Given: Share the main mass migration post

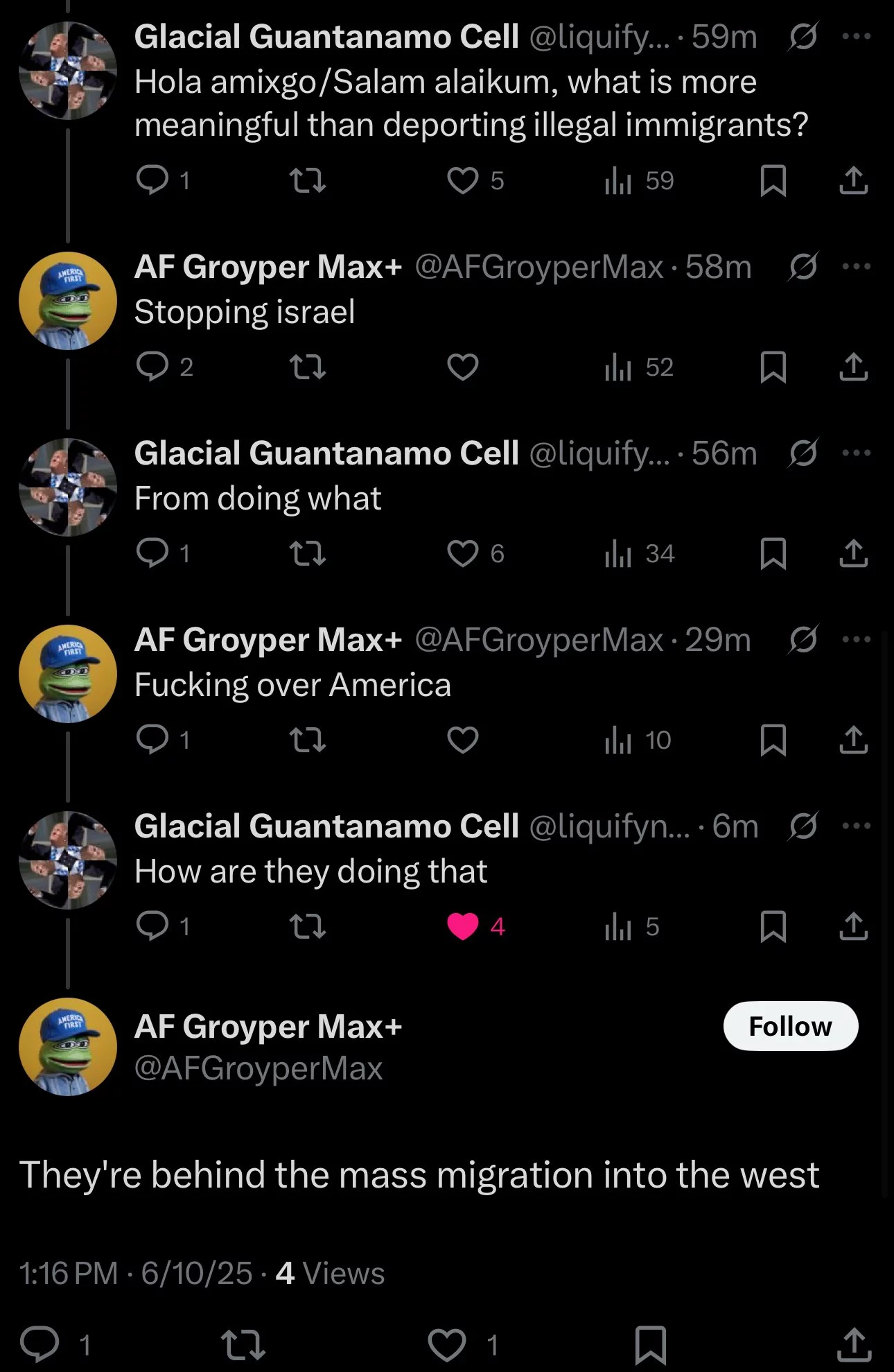Looking at the screenshot, I should tap(854, 1346).
